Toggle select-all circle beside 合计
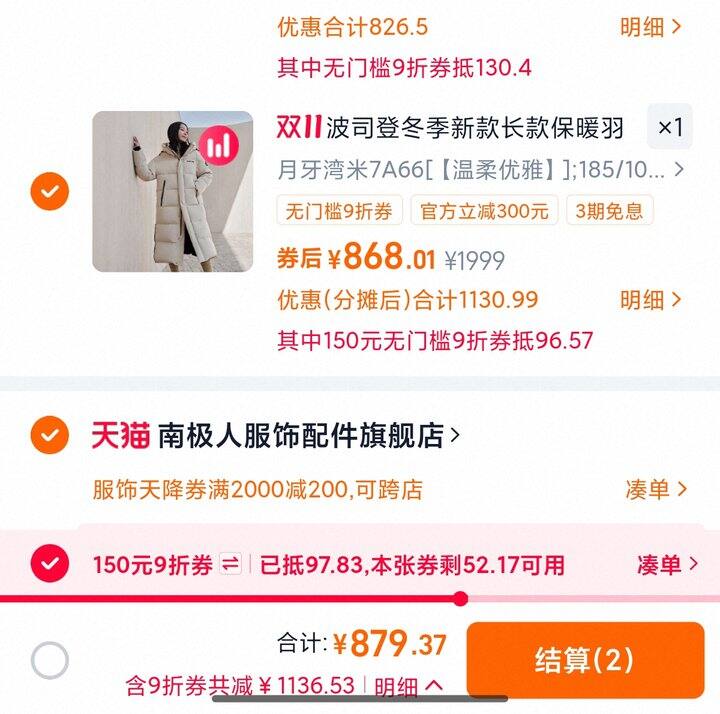Image resolution: width=720 pixels, height=714 pixels. [x=50, y=660]
